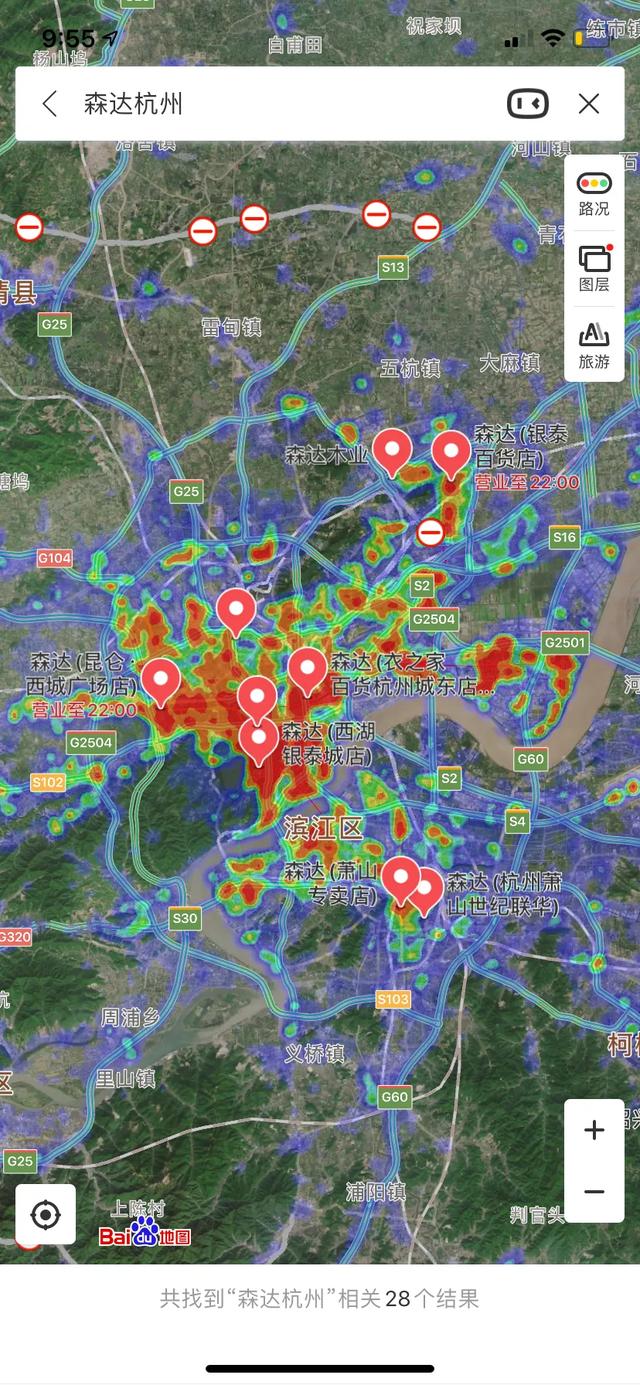This screenshot has width=640, height=1385.
Task: Toggle the 路况 traffic layer
Action: (x=594, y=193)
